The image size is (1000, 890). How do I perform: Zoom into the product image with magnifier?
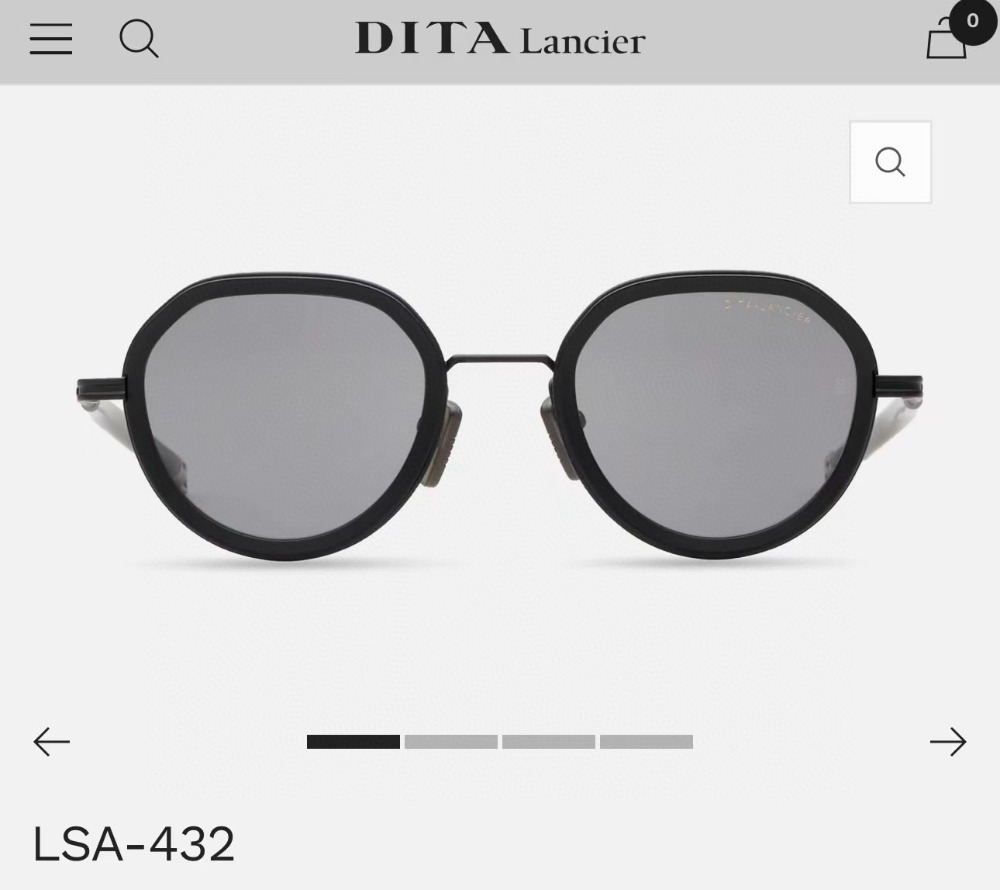[x=890, y=162]
